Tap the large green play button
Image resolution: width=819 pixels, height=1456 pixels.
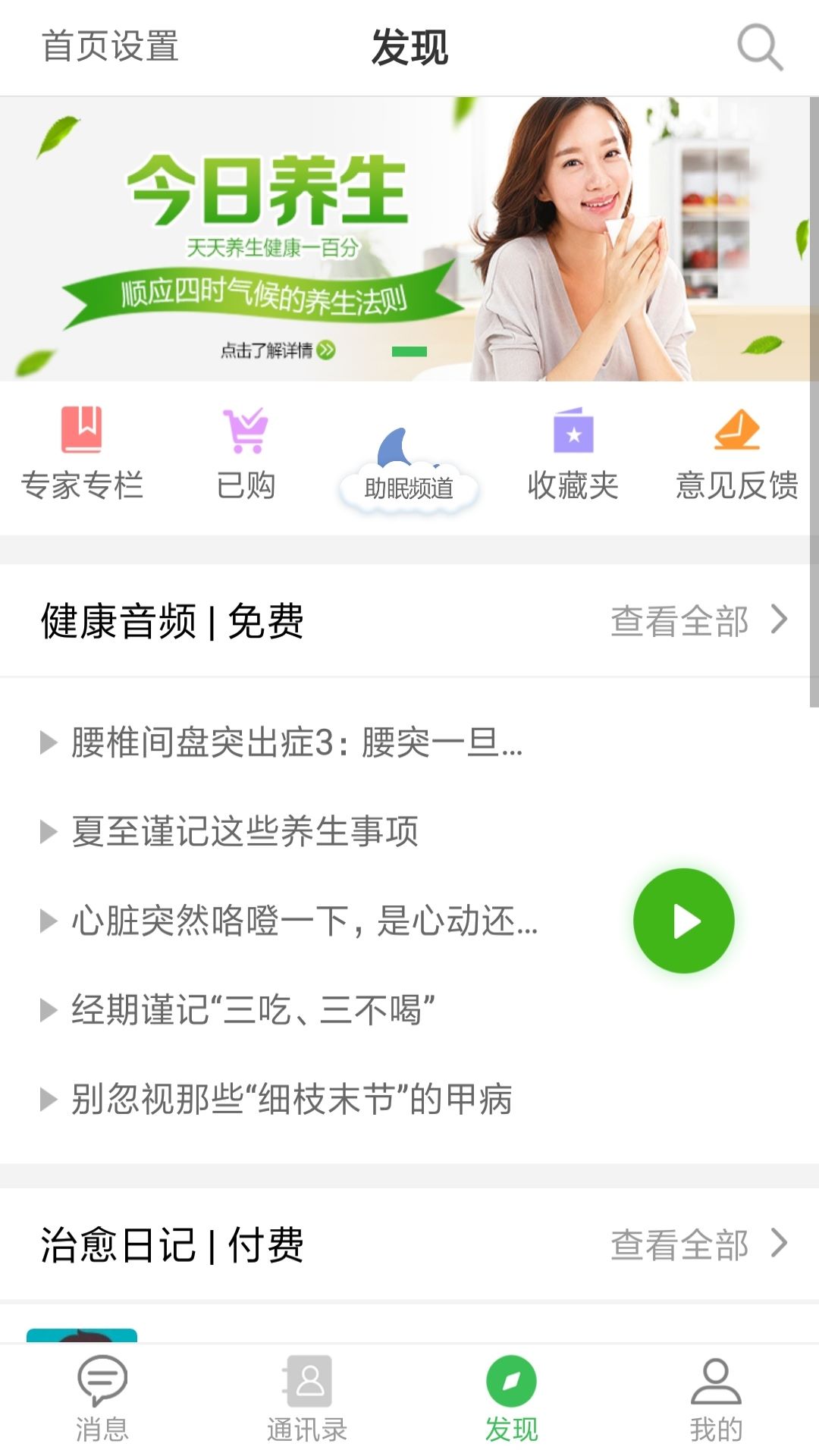click(683, 920)
